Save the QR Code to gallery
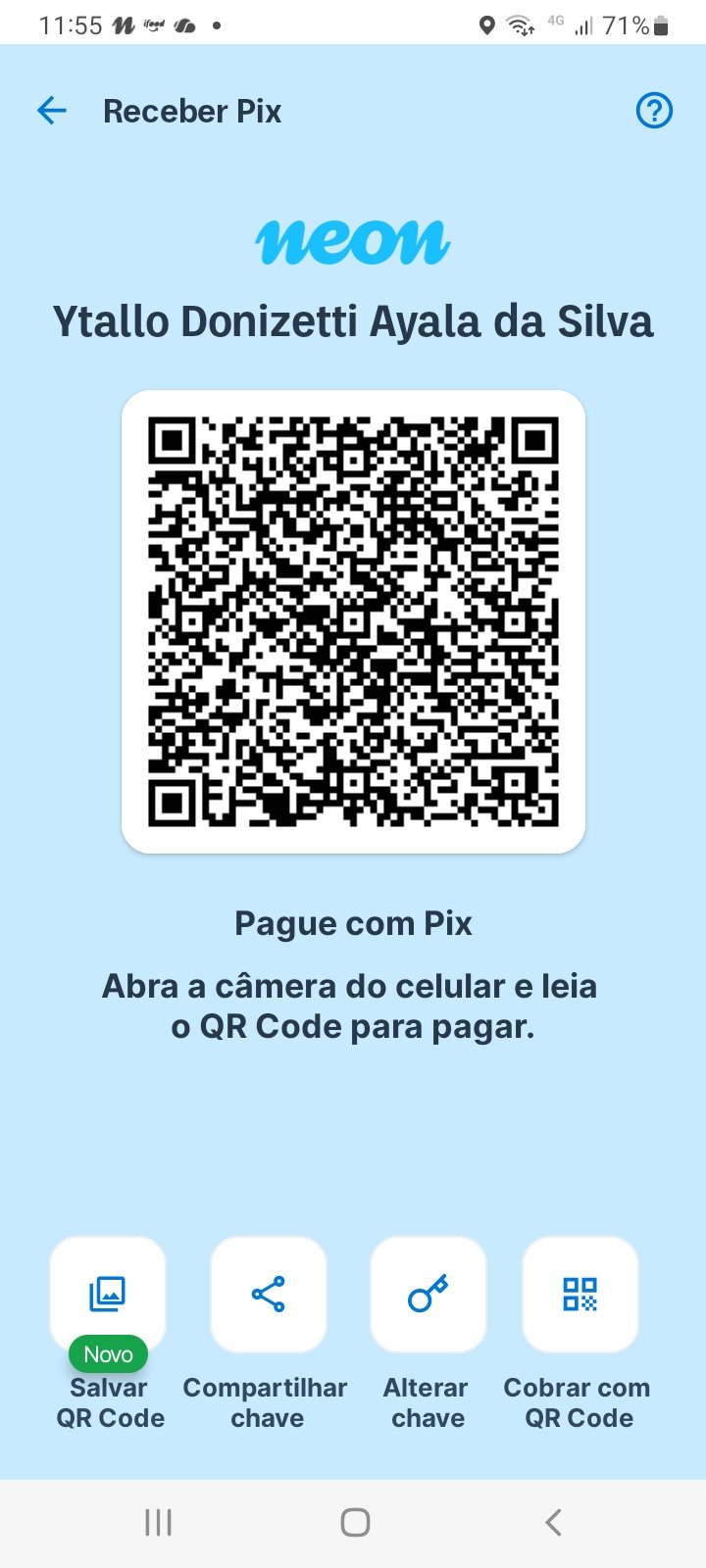This screenshot has width=706, height=1568. [108, 1295]
